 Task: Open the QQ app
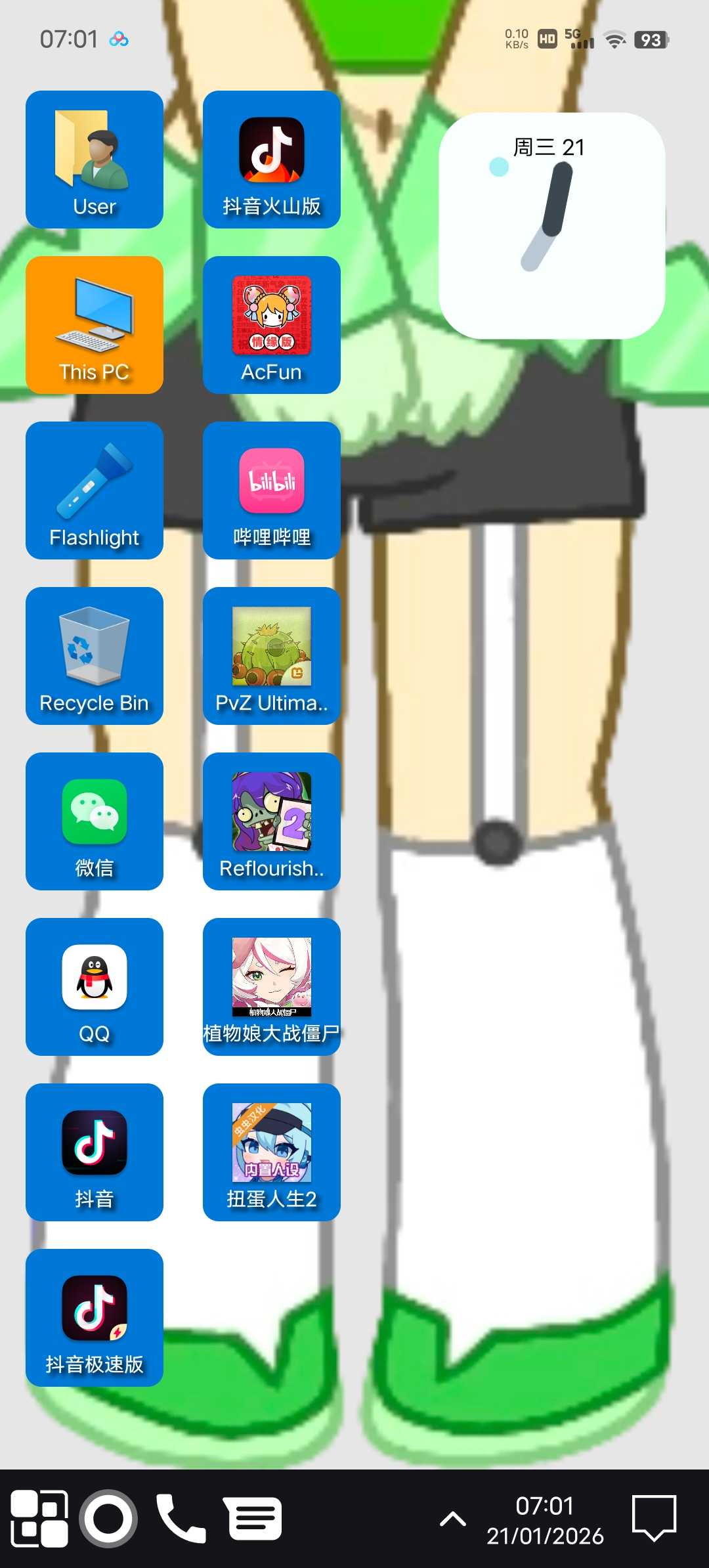point(95,987)
